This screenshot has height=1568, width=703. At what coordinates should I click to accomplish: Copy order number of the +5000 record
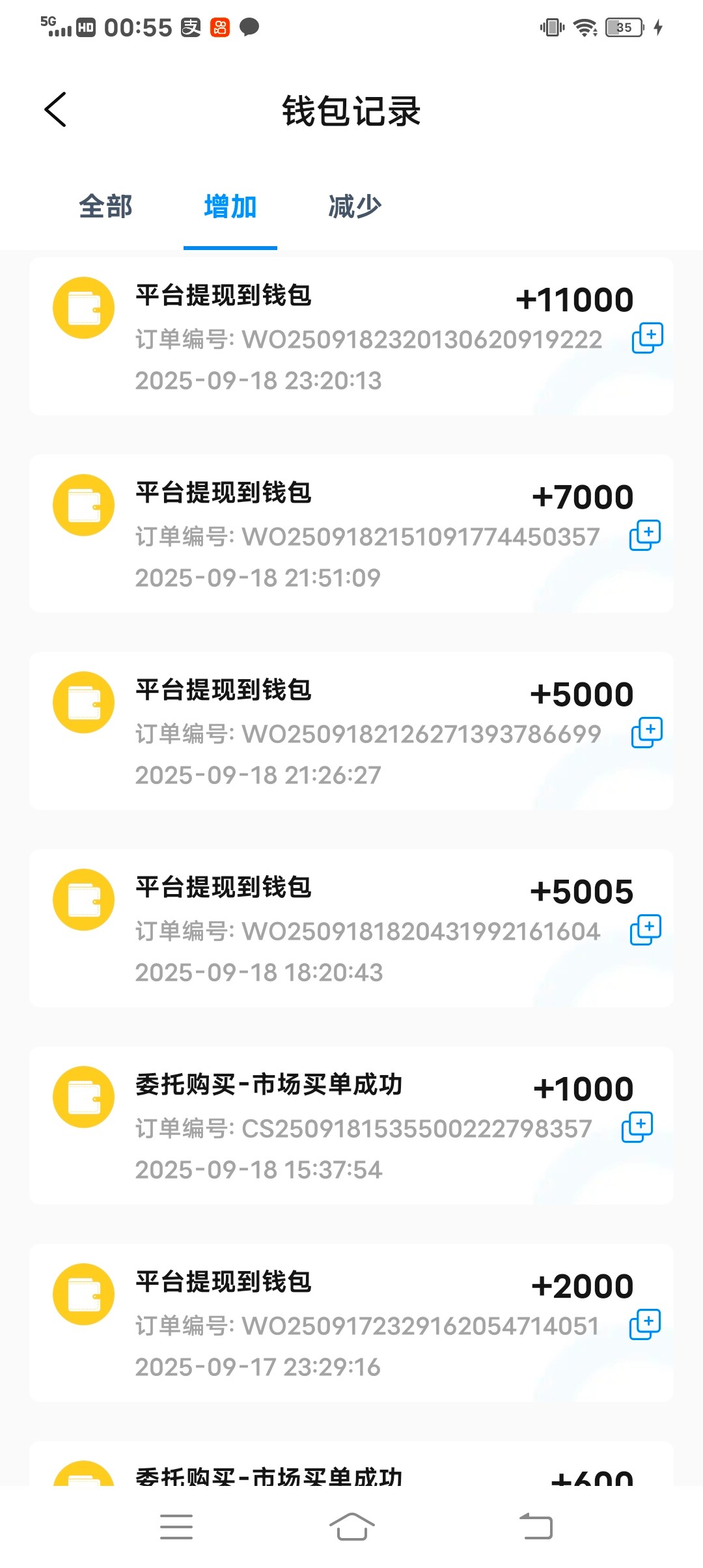tap(647, 733)
